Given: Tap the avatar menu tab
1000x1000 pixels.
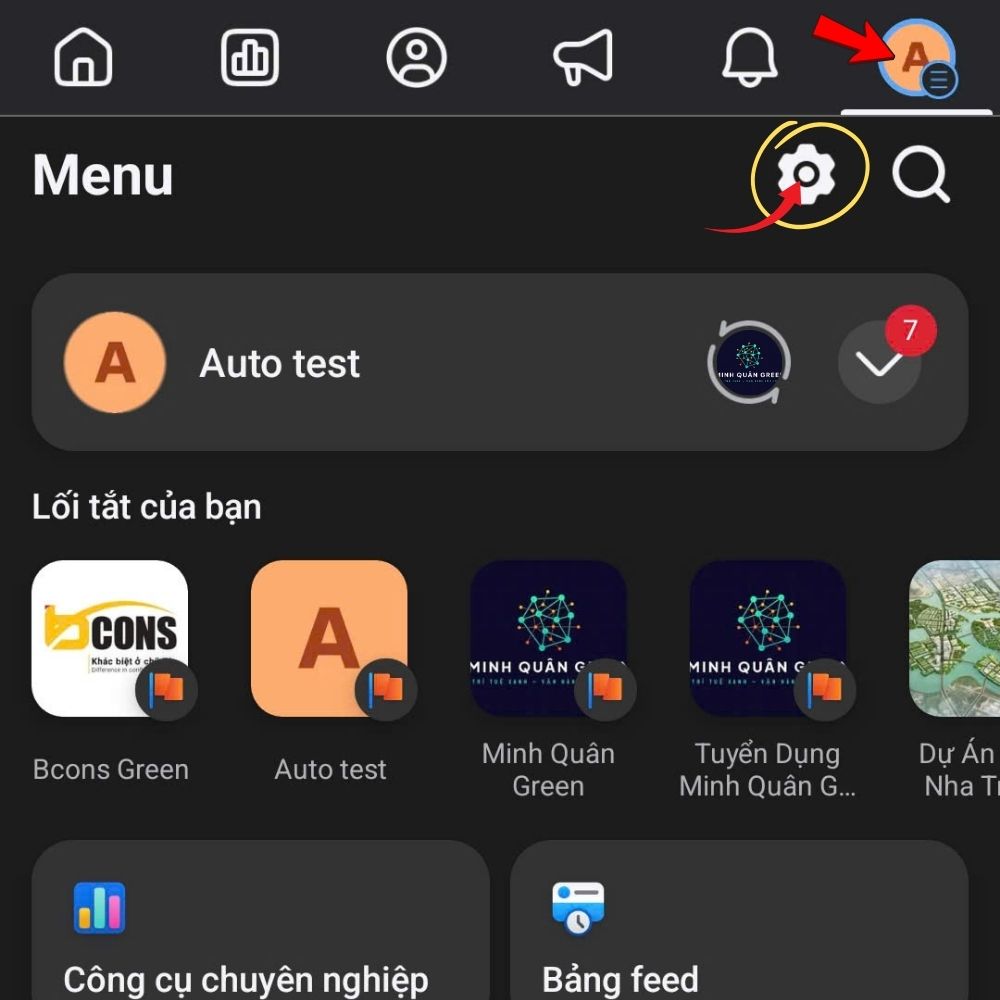Looking at the screenshot, I should click(916, 58).
